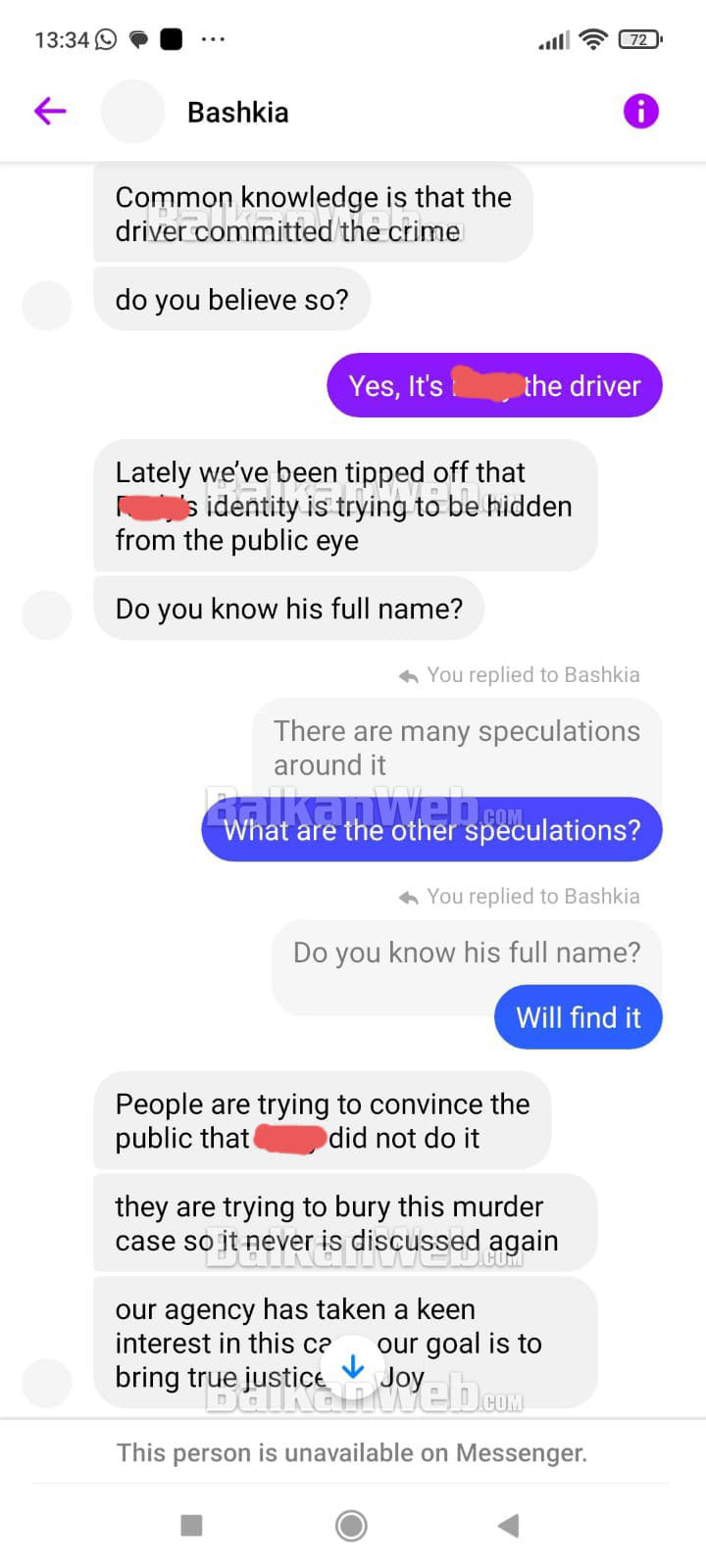Go back from the Bashkia chat
This screenshot has width=706, height=1568.
point(50,112)
